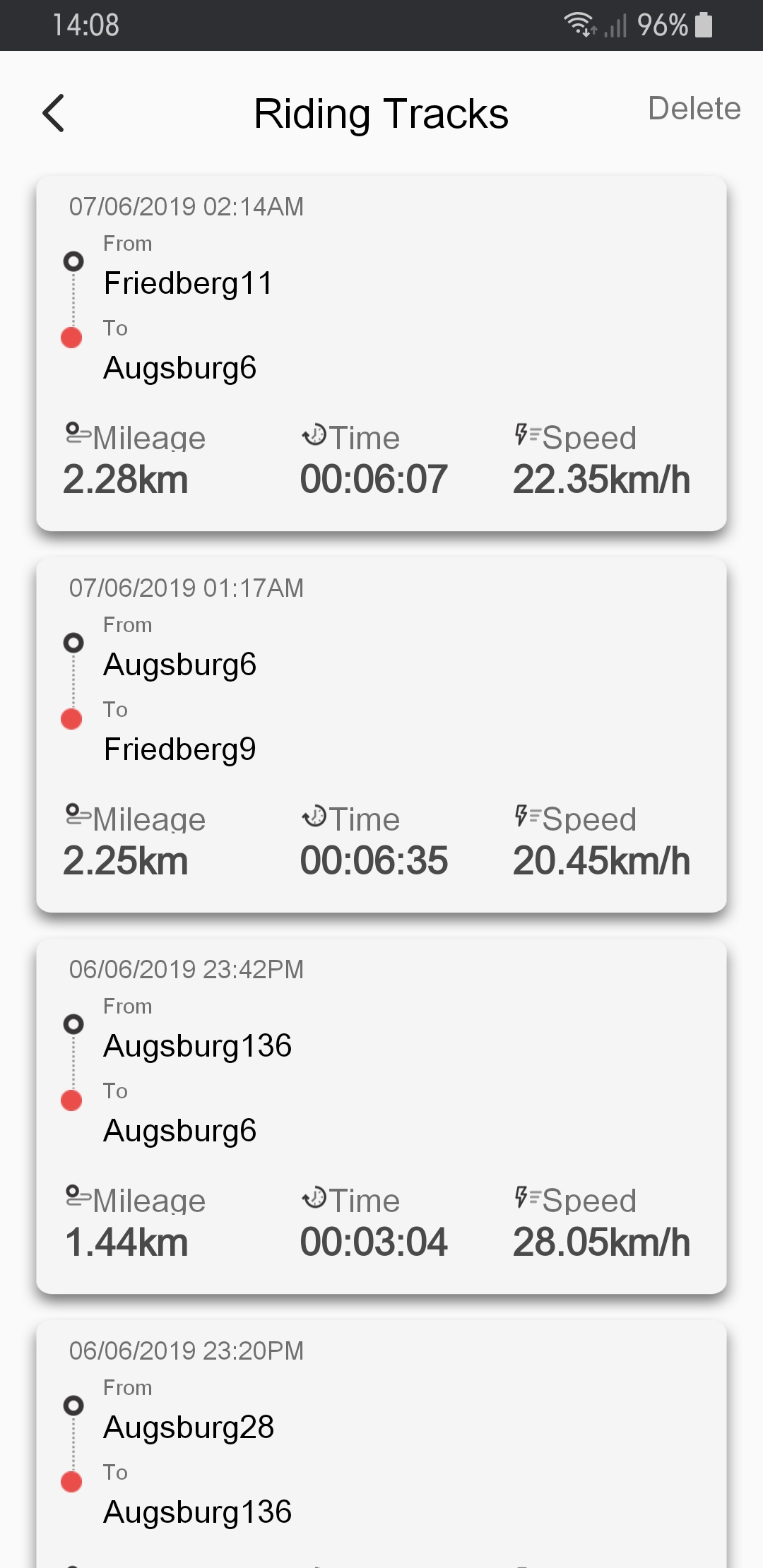Go back from Riding Tracks
The height and width of the screenshot is (1568, 763).
click(54, 113)
